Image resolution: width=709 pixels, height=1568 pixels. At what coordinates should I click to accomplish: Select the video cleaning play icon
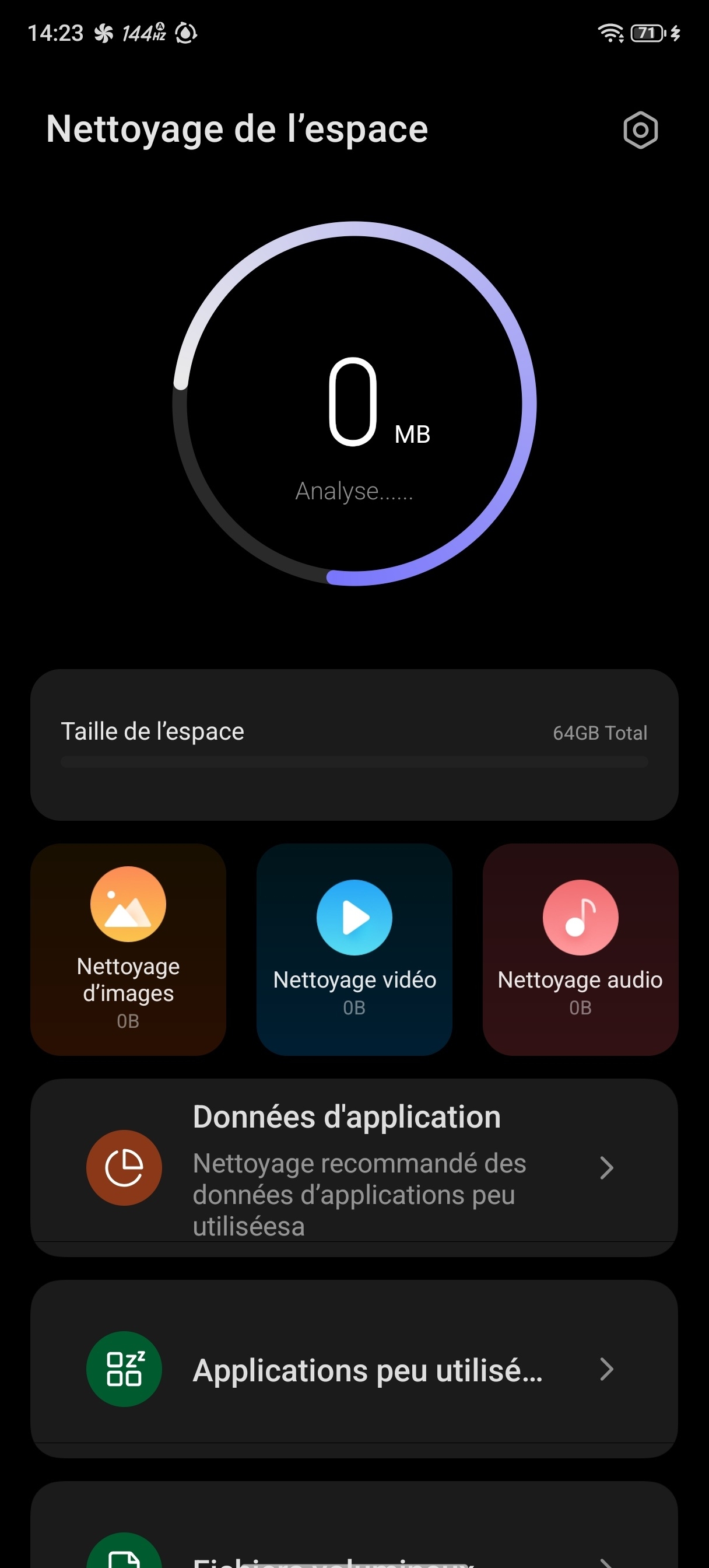coord(354,918)
